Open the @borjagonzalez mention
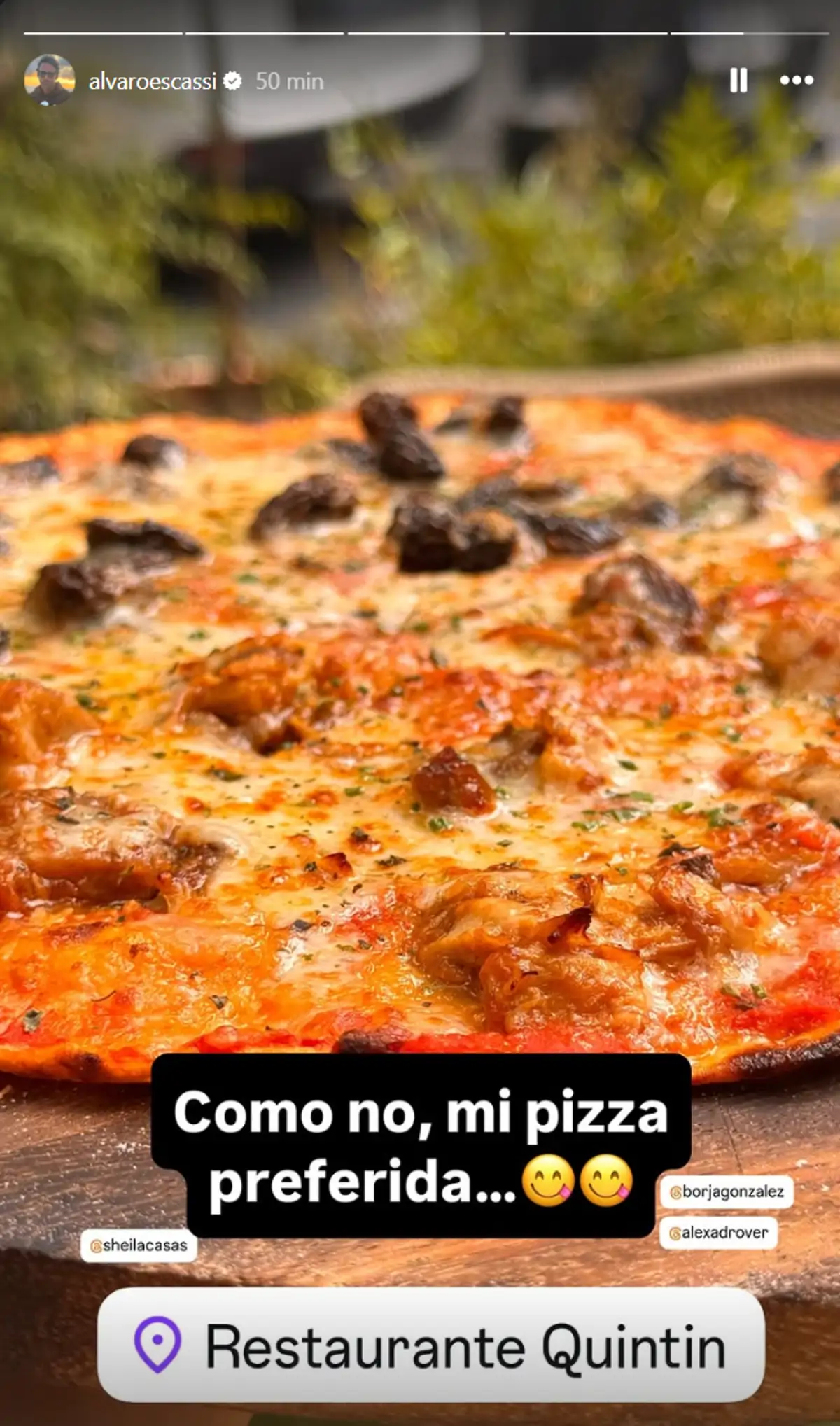 (727, 1191)
